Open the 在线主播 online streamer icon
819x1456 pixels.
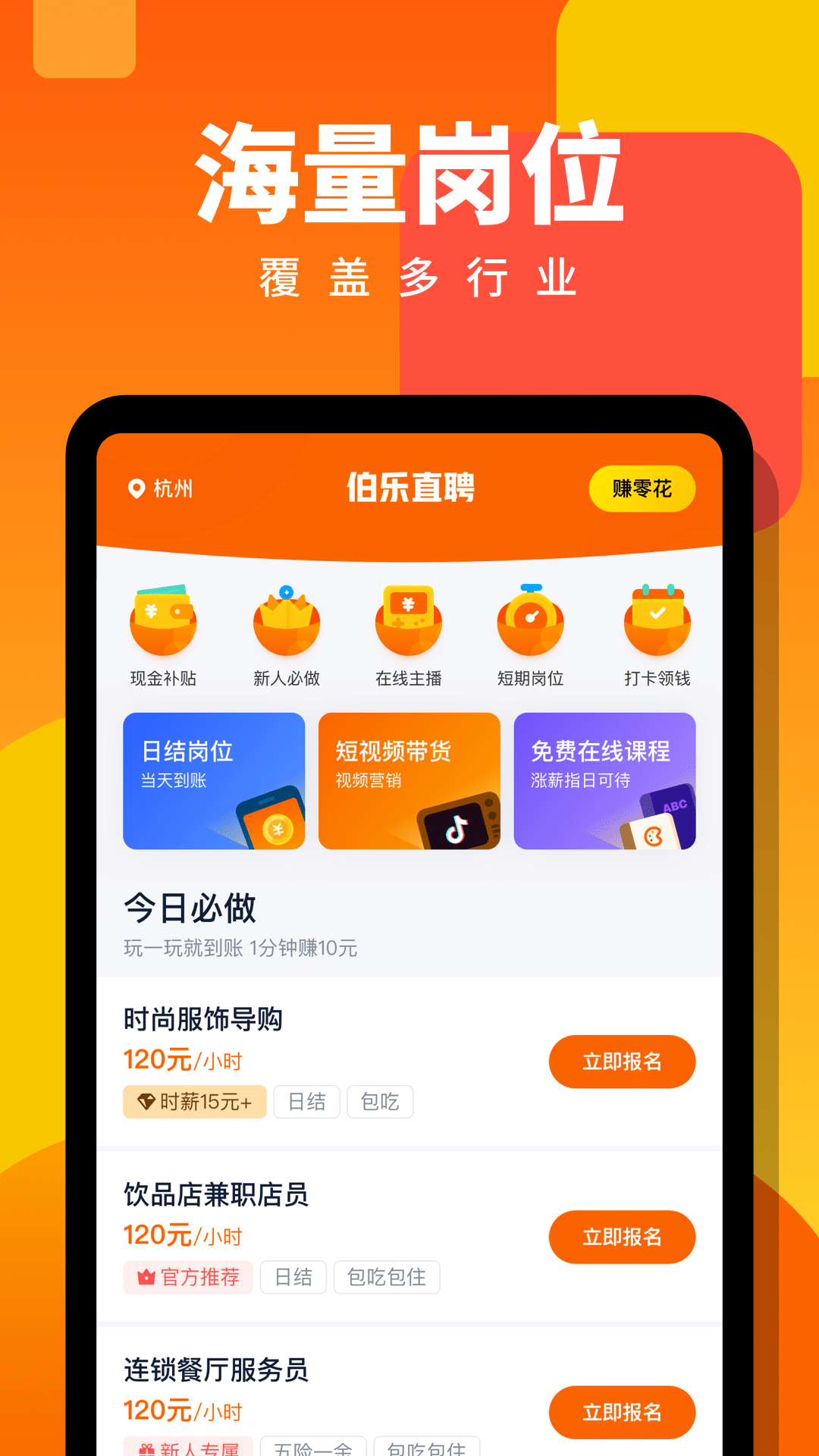(409, 622)
